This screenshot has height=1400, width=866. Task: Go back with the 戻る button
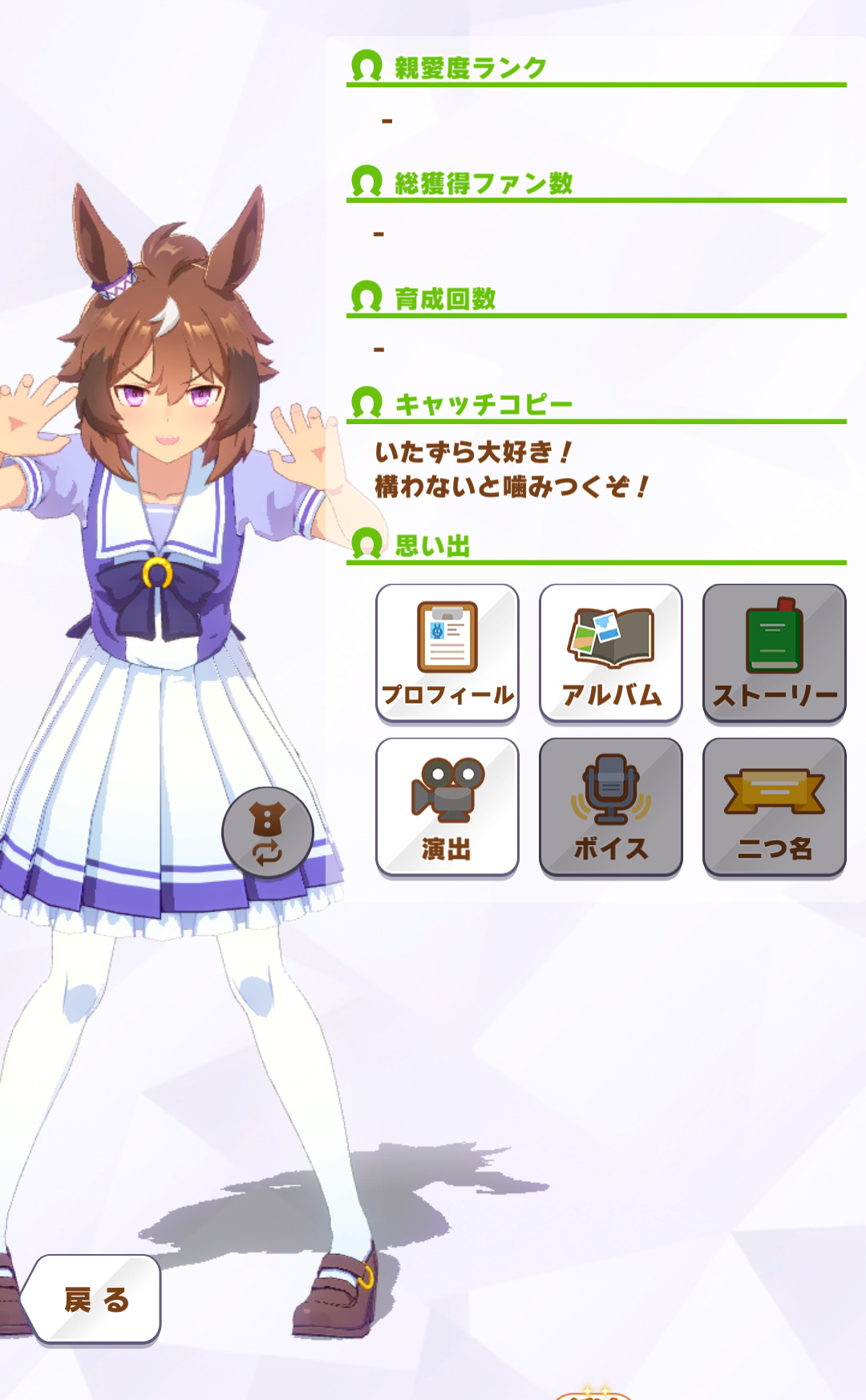coord(95,1299)
